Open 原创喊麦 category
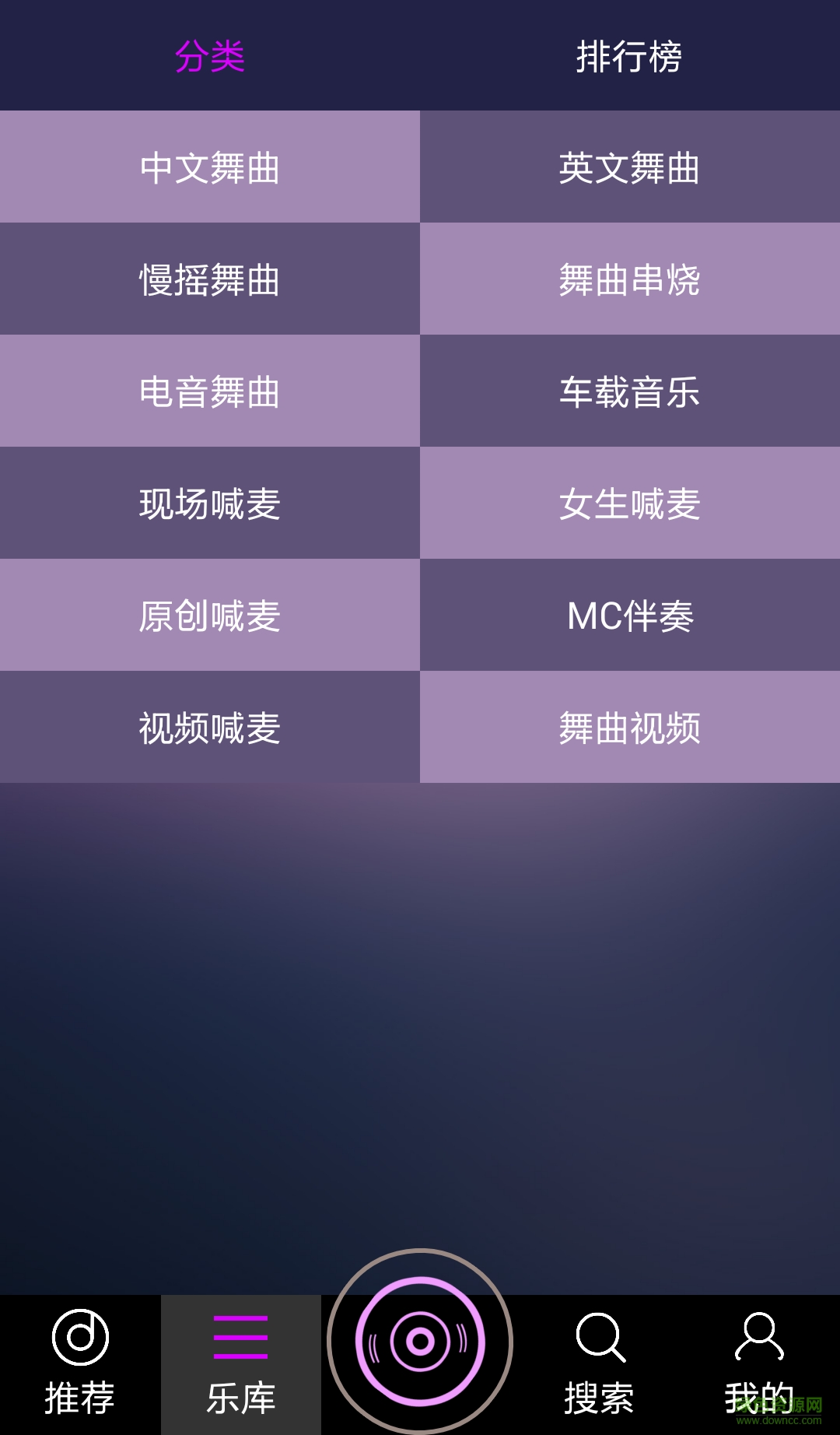Screen dimensions: 840x1435 210,616
